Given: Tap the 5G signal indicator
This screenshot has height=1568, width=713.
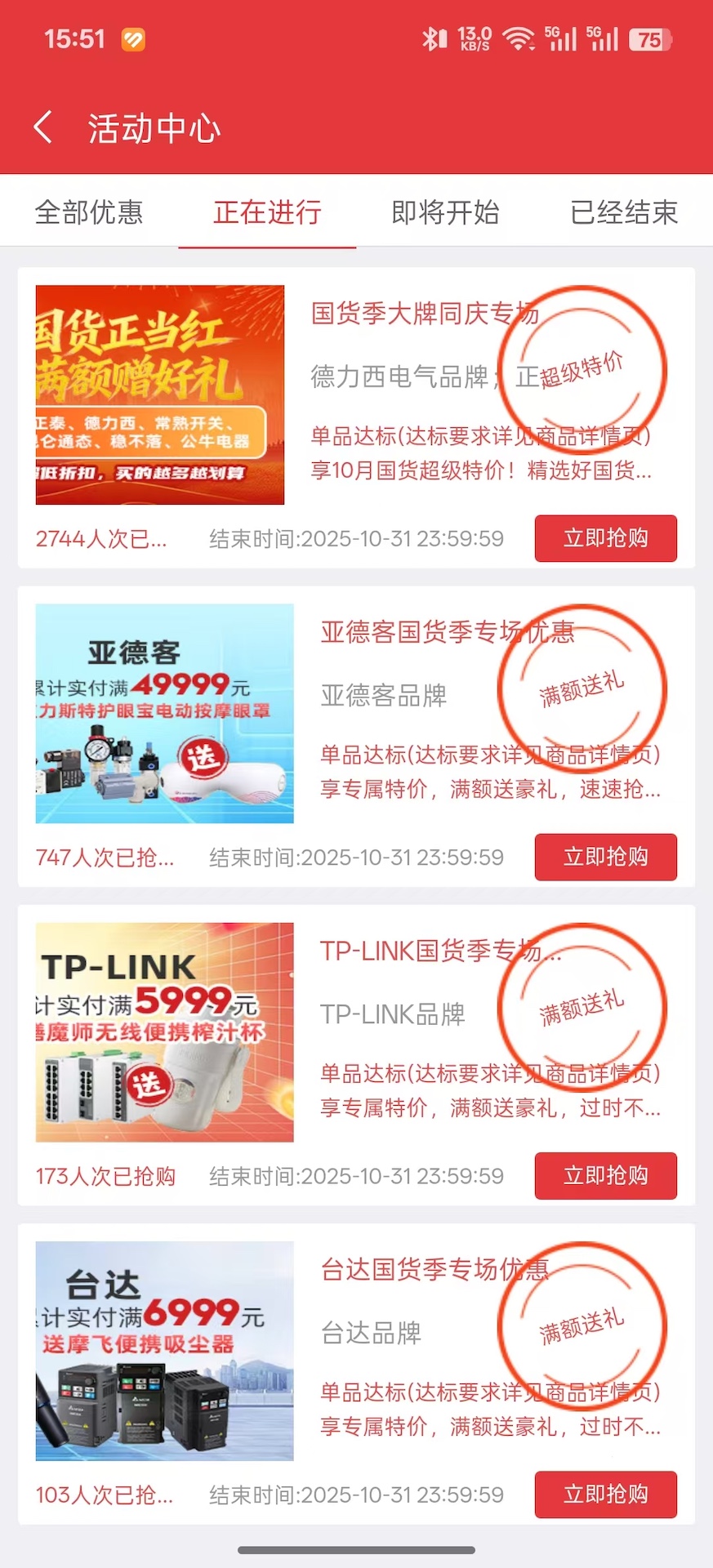Looking at the screenshot, I should click(561, 37).
